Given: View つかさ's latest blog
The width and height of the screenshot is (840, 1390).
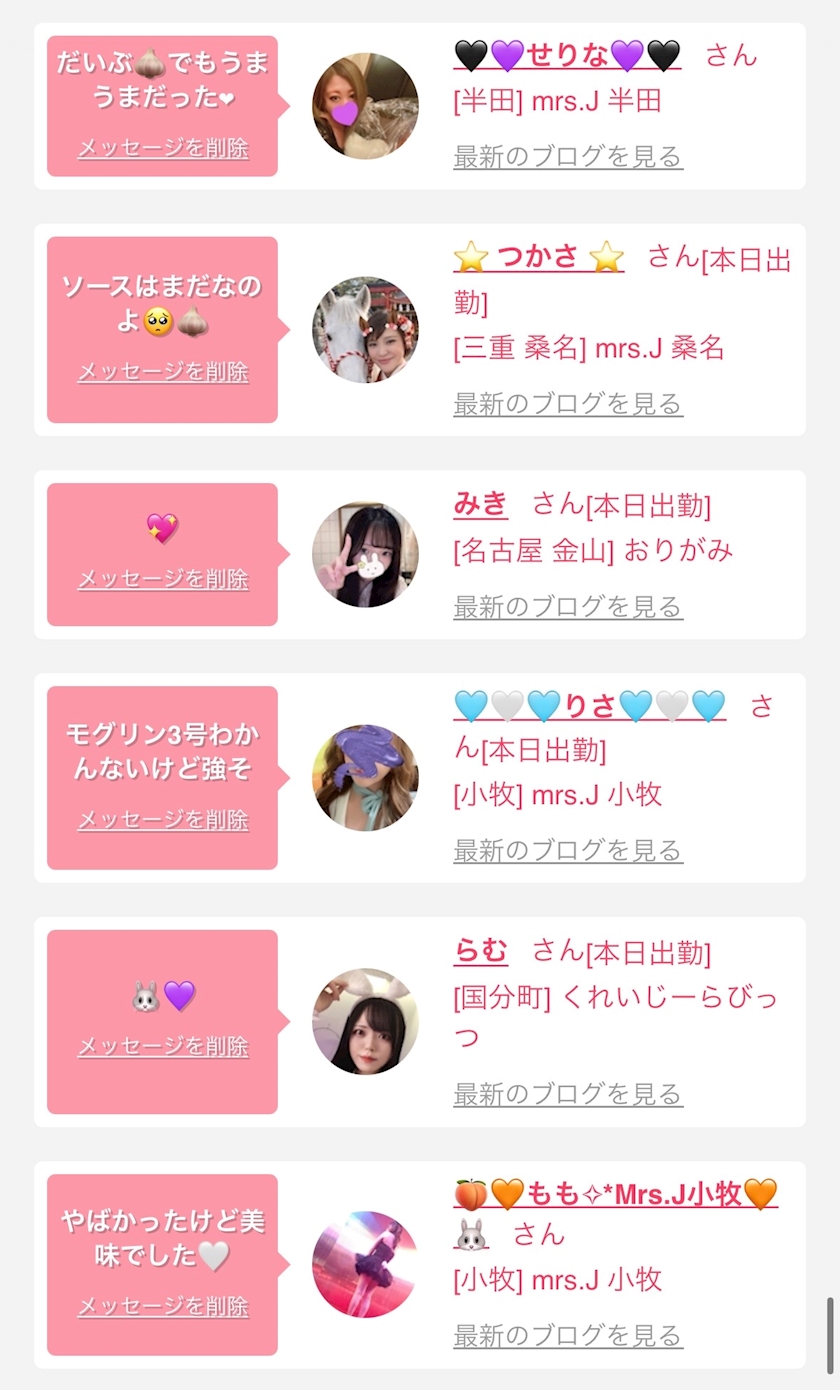Looking at the screenshot, I should coord(568,404).
